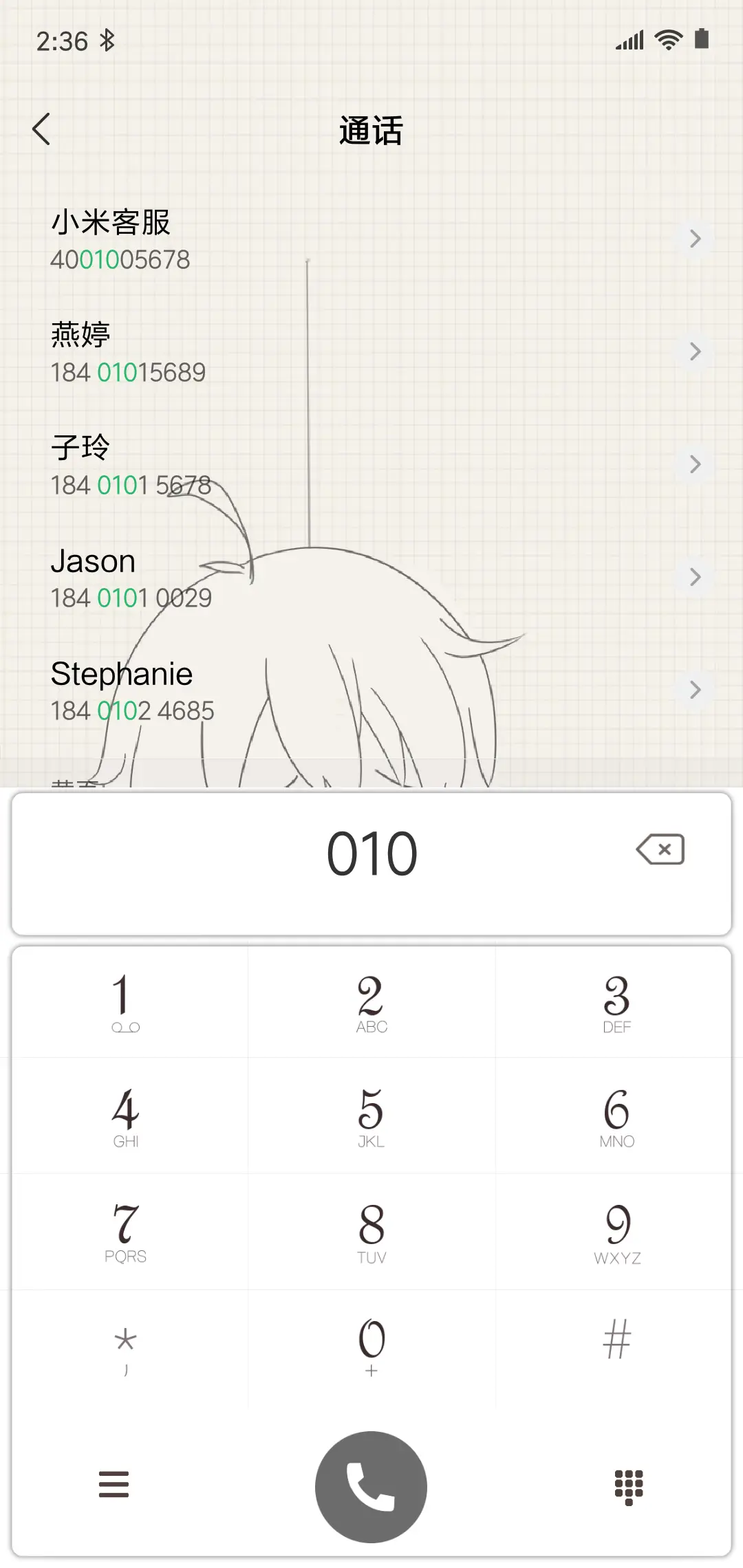743x1568 pixels.
Task: Expand details for Stephanie call record
Action: point(695,690)
